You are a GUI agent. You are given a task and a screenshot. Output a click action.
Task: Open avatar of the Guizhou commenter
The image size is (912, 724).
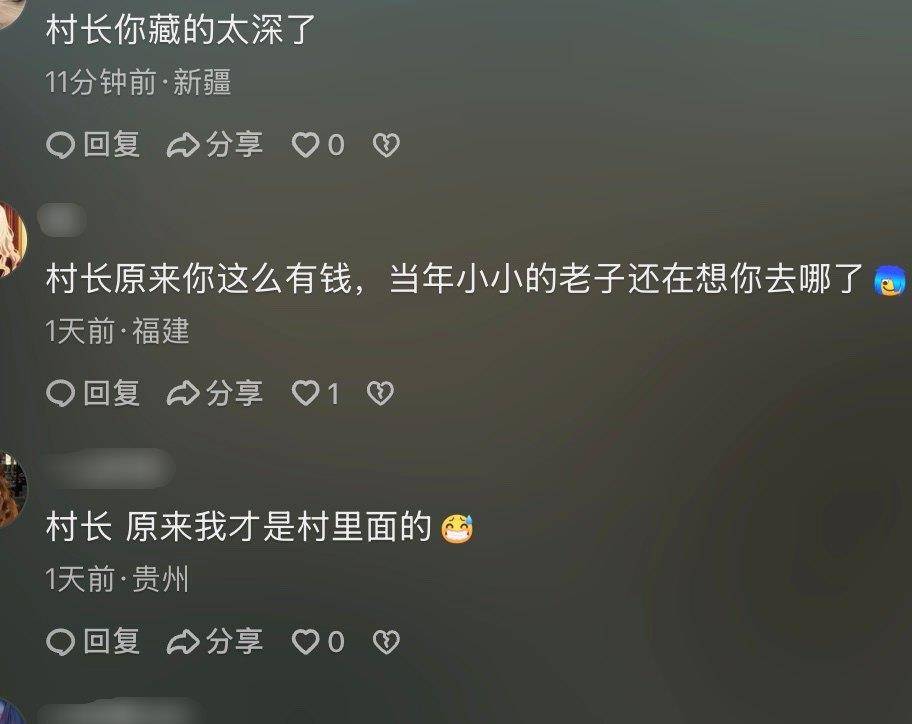(10, 492)
